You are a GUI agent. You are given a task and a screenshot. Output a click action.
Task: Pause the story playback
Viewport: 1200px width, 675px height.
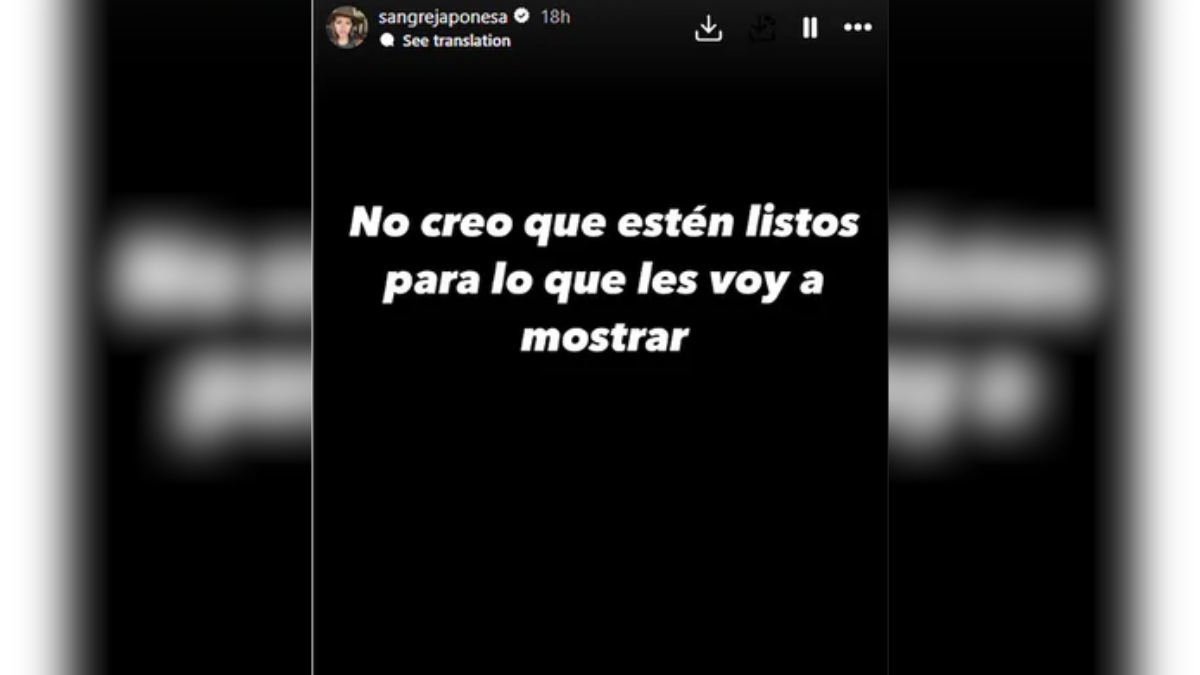coord(810,28)
